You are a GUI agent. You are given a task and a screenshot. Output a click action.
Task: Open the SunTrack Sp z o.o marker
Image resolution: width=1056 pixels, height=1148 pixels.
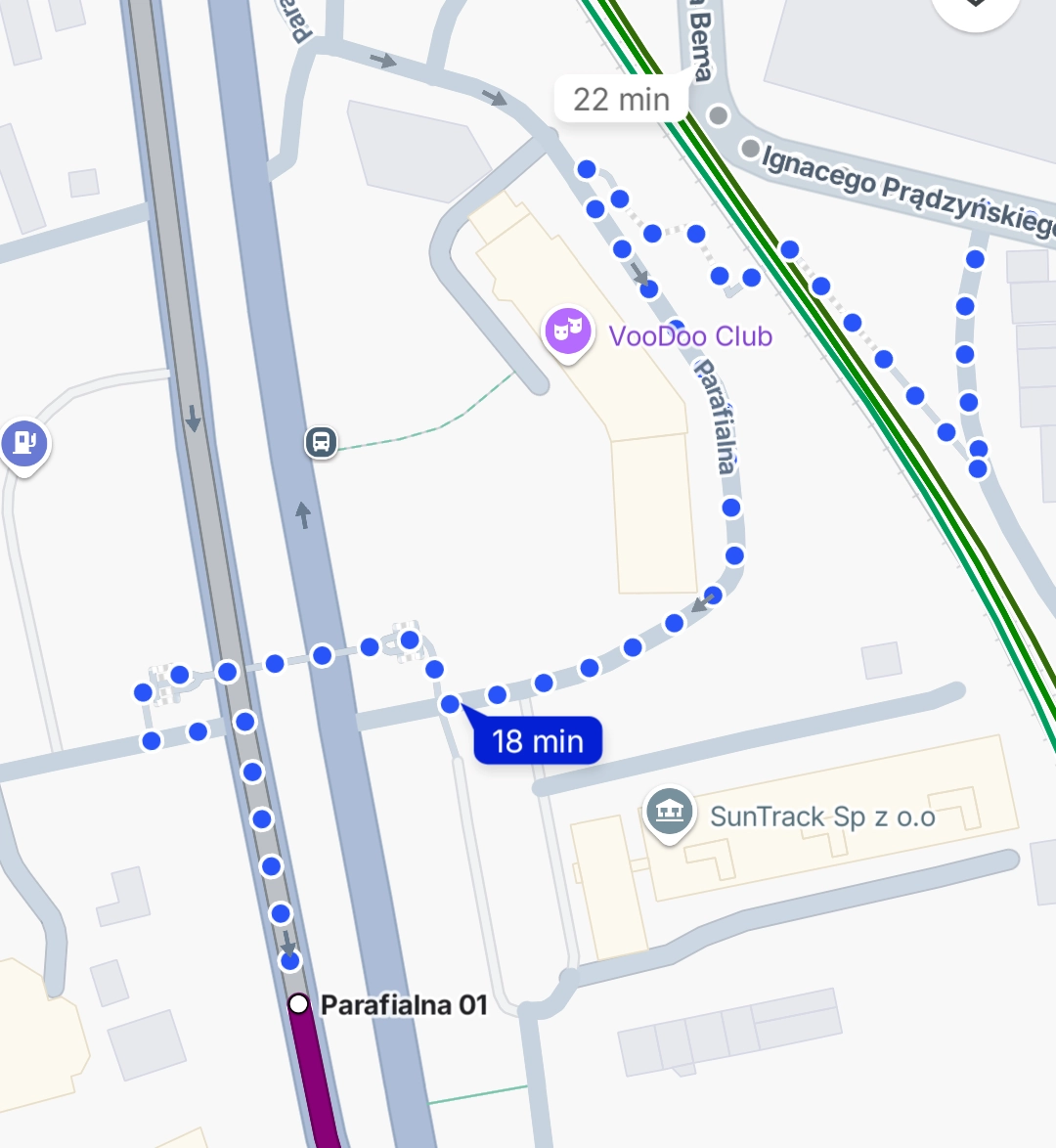pos(670,812)
